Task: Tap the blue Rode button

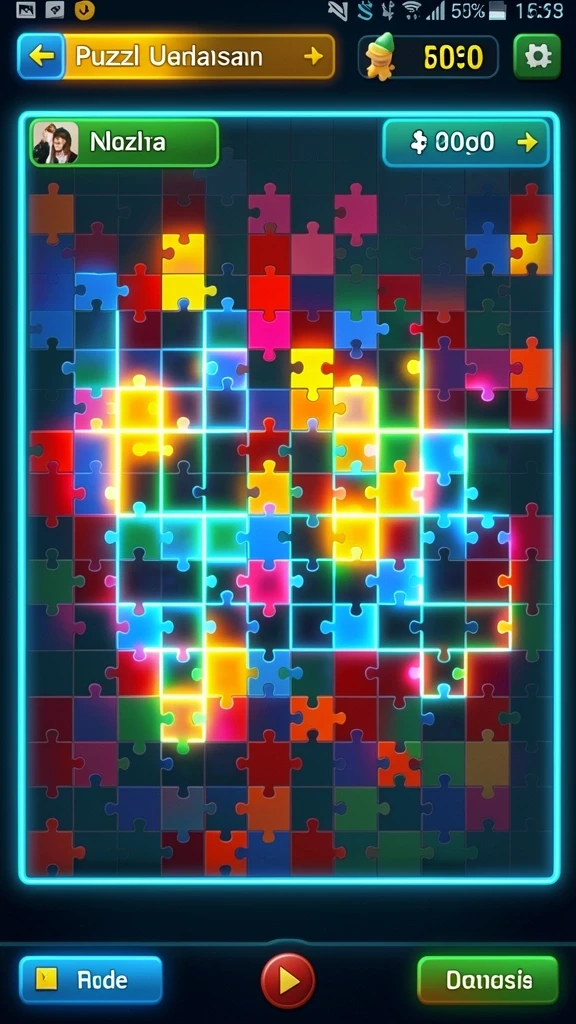Action: pyautogui.click(x=90, y=980)
